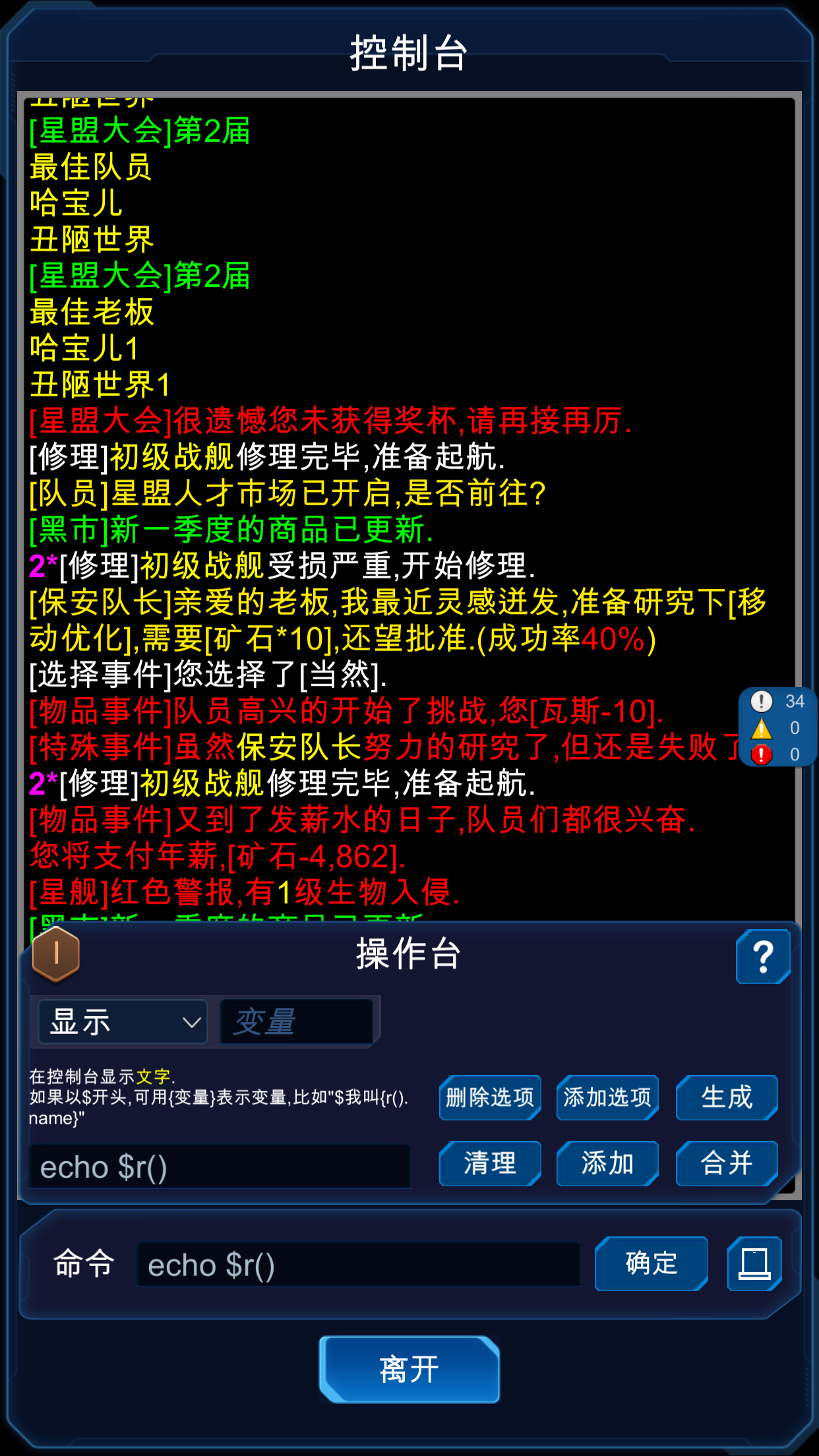Click the red error stop badge
This screenshot has width=819, height=1456.
point(763,754)
